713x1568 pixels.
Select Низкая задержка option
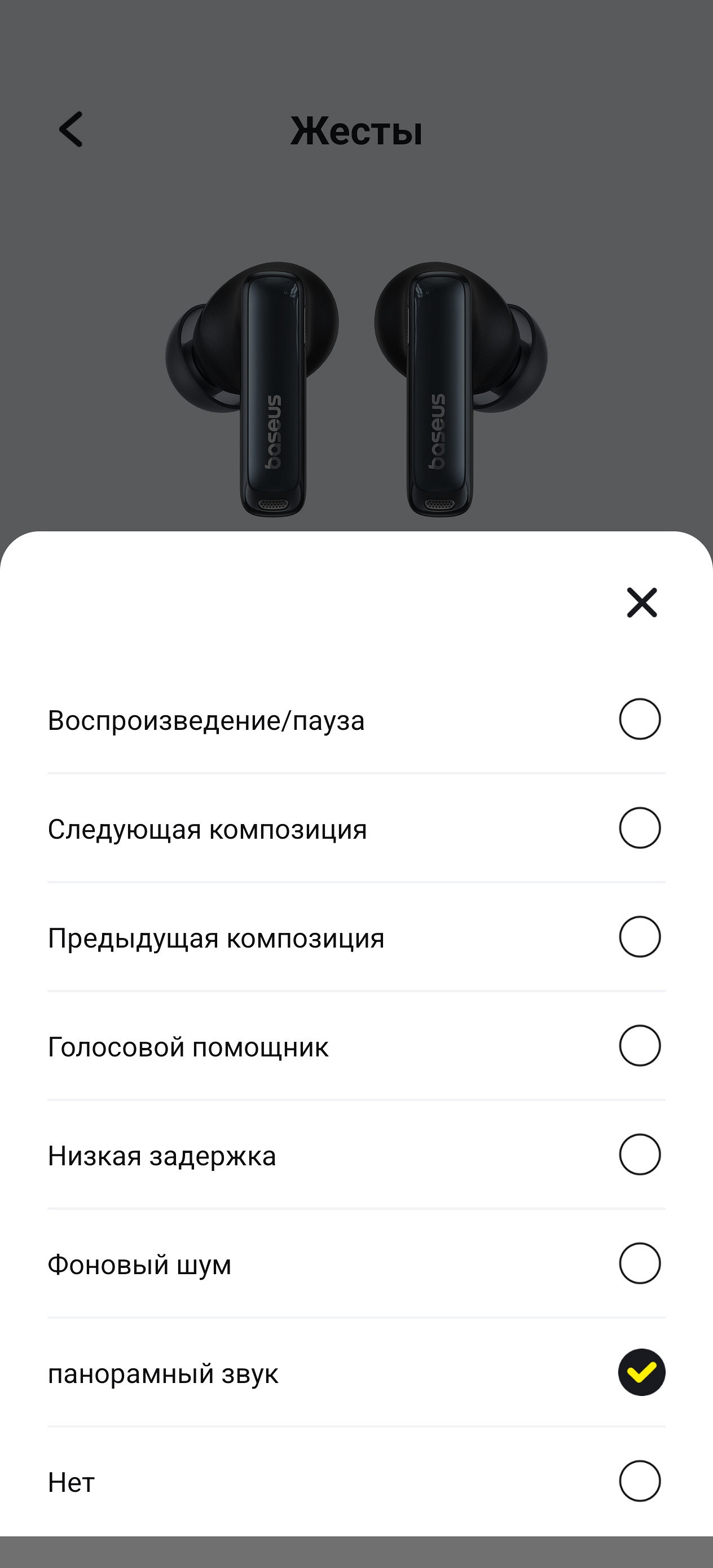click(639, 1155)
